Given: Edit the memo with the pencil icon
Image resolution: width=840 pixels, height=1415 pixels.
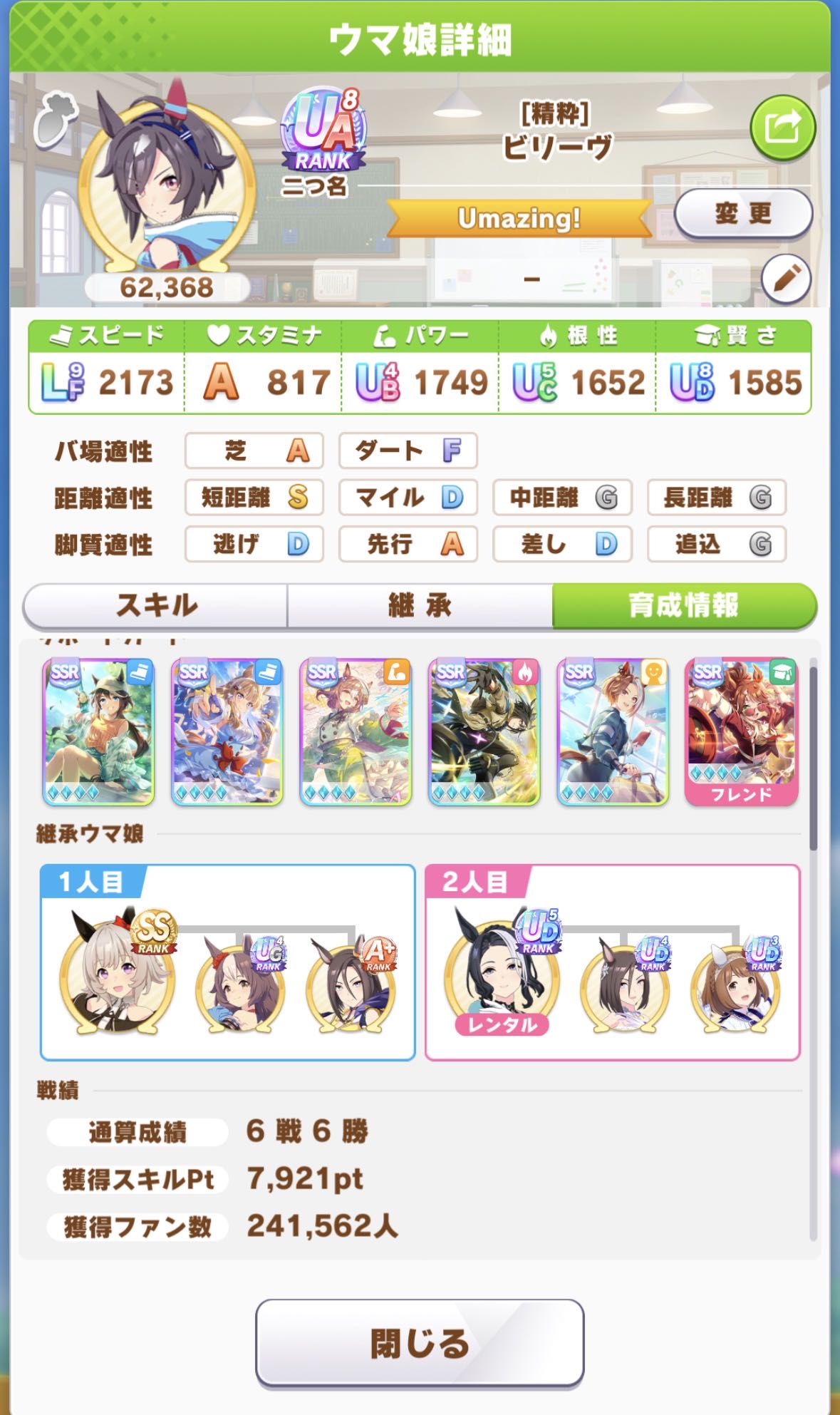Looking at the screenshot, I should (786, 279).
